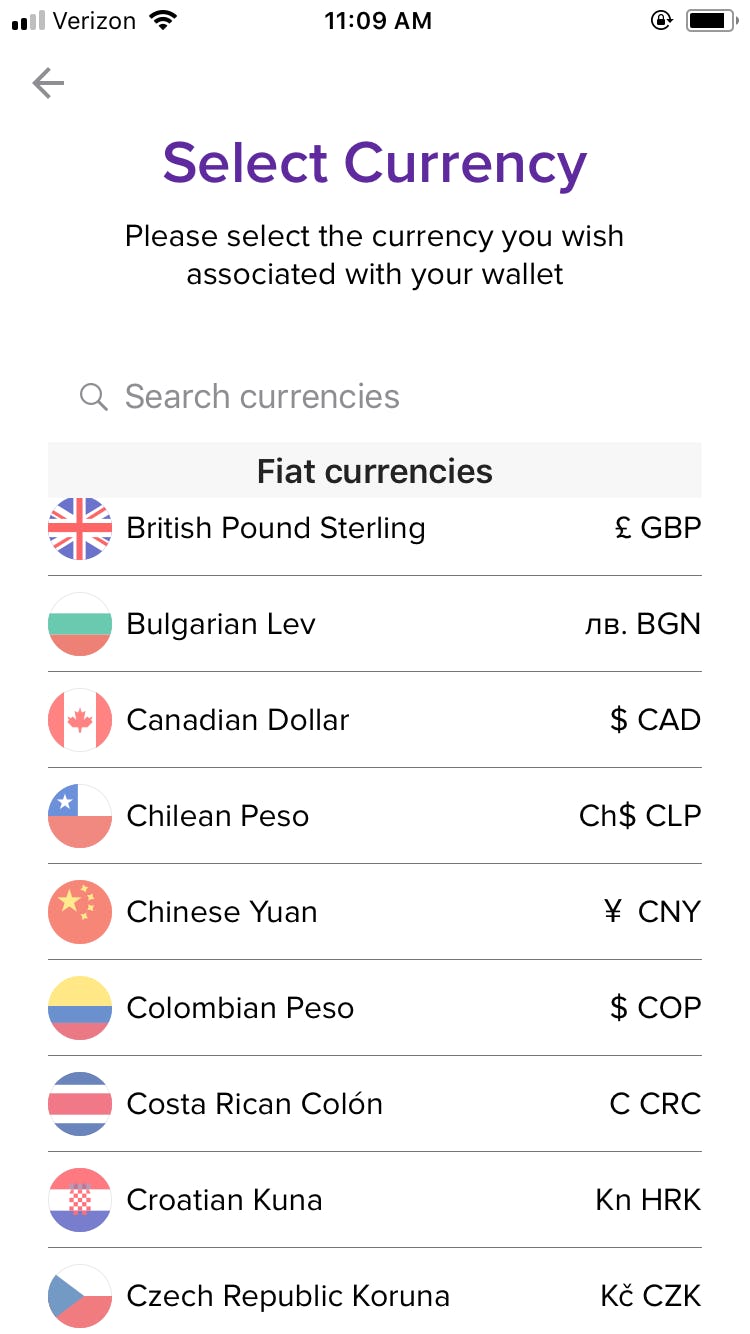Select the Colombian Peso row
750x1334 pixels.
click(x=375, y=1007)
